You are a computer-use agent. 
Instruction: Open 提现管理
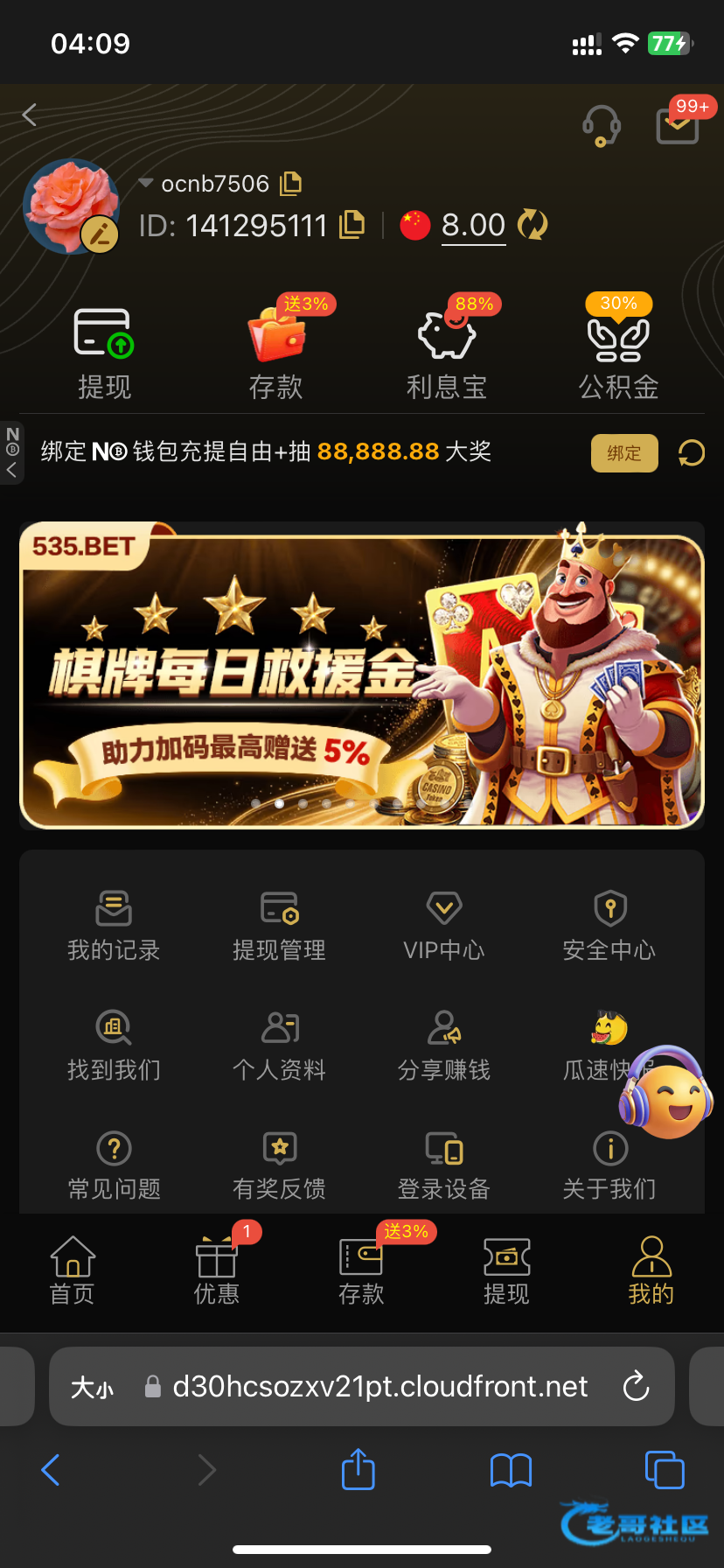279,926
